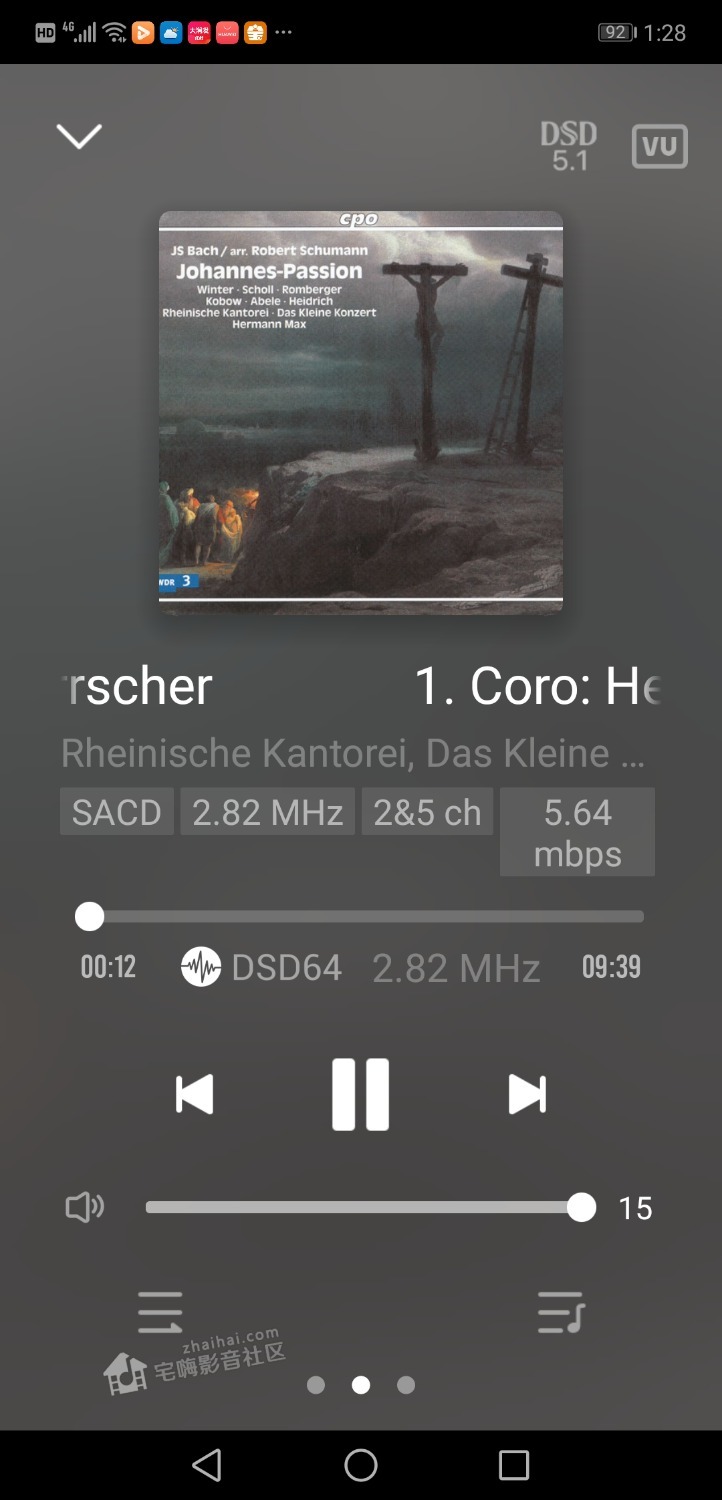Go back using the system back button
The image size is (722, 1500).
coord(207,1465)
